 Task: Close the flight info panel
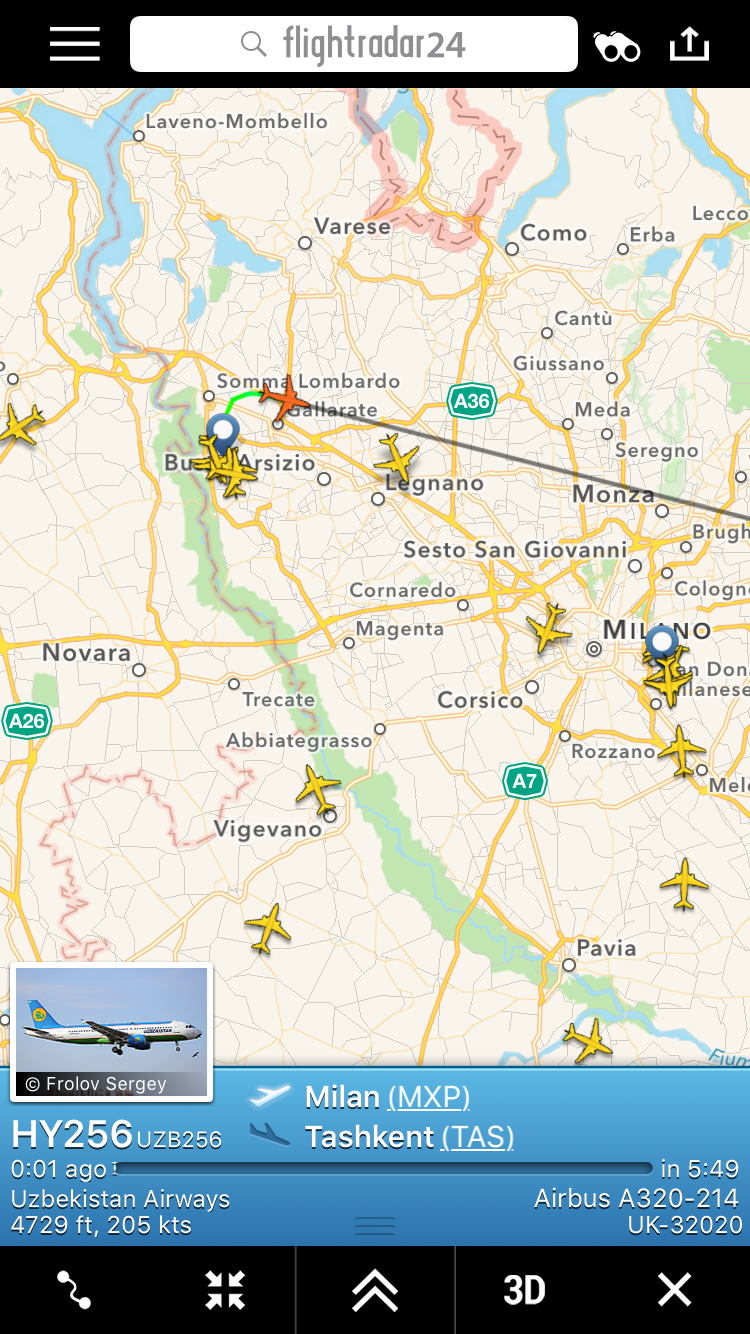point(674,1290)
